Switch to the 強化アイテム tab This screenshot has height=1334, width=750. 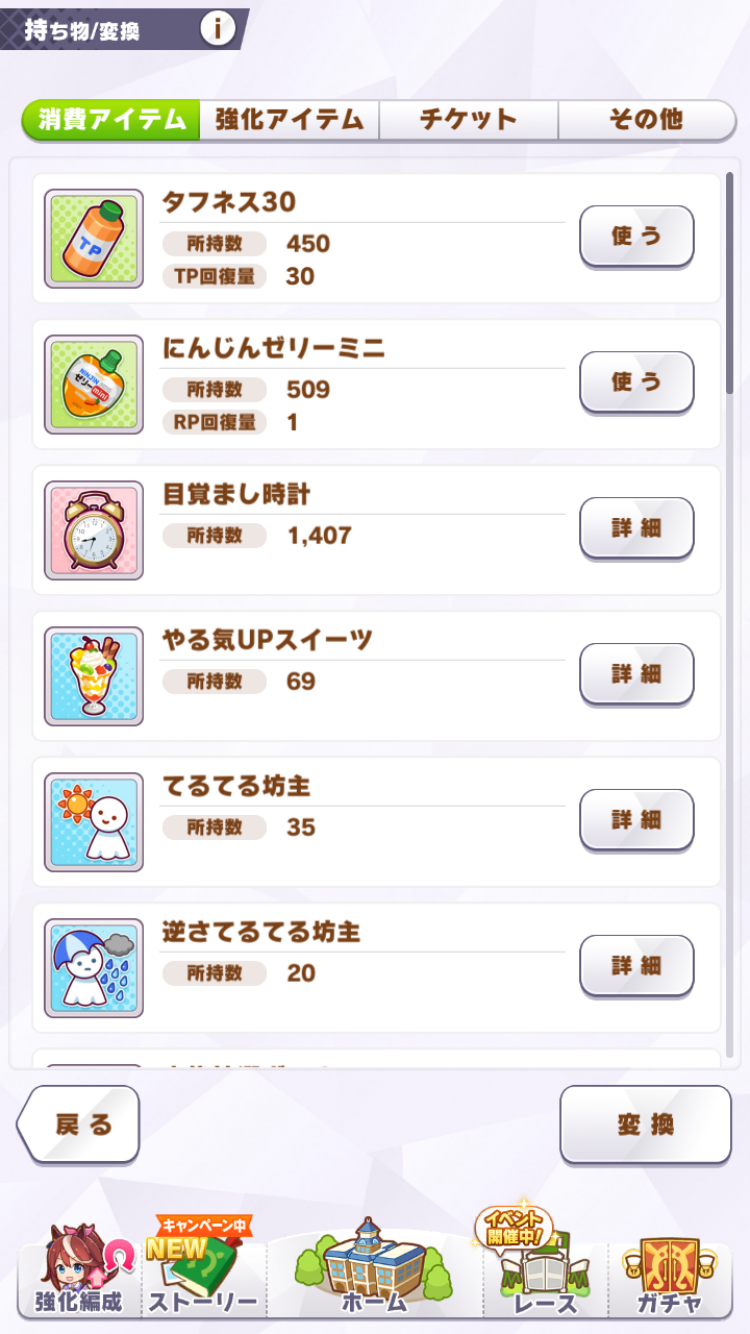coord(289,120)
